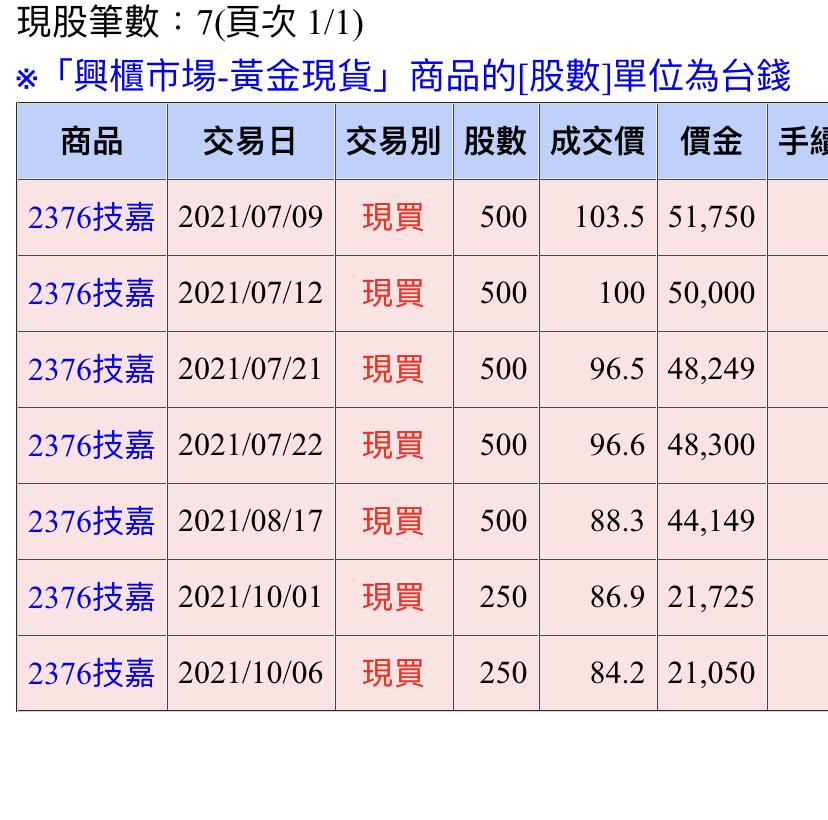This screenshot has width=828, height=820.
Task: View 2376技嘉 from the 2021/08/17 trade
Action: 91,521
